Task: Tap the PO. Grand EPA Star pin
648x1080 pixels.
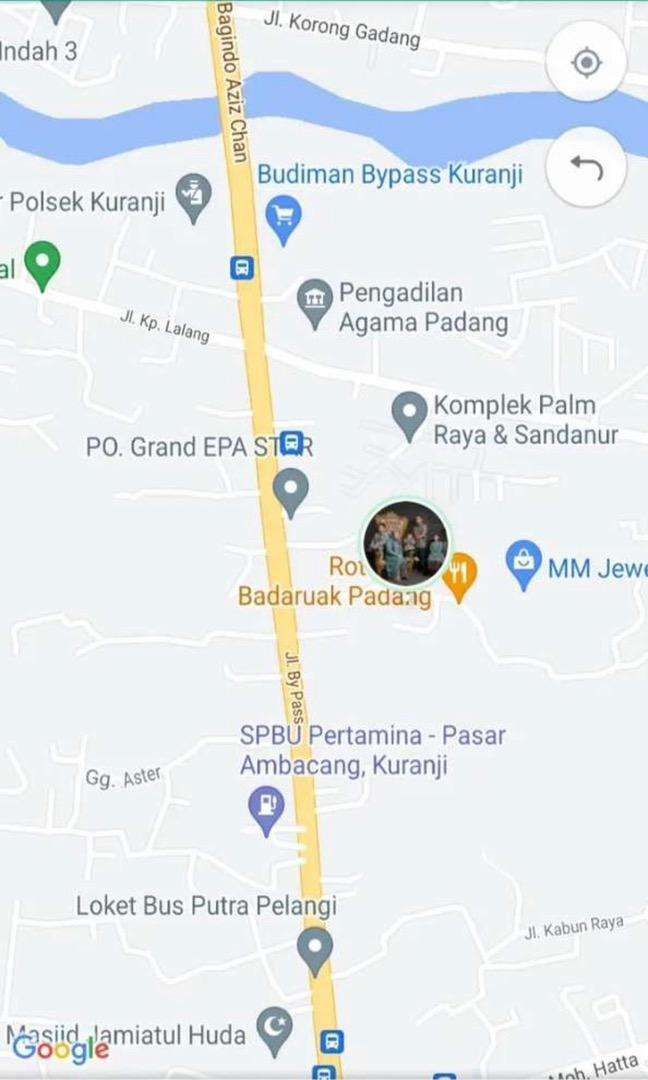Action: pyautogui.click(x=291, y=490)
